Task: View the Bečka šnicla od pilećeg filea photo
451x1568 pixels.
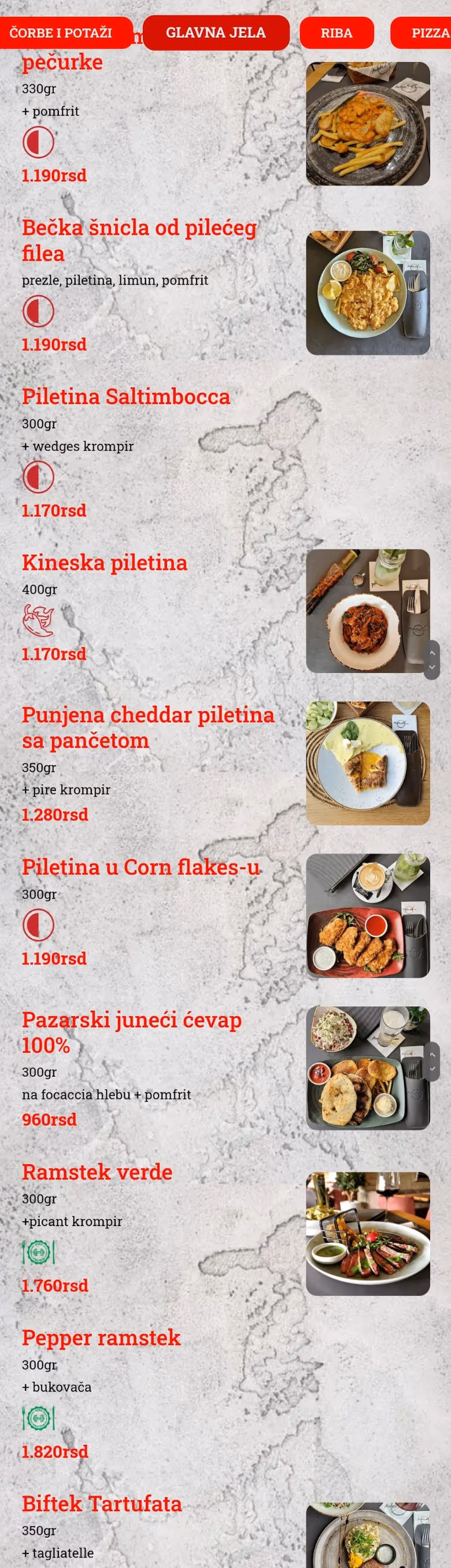Action: 368,293
